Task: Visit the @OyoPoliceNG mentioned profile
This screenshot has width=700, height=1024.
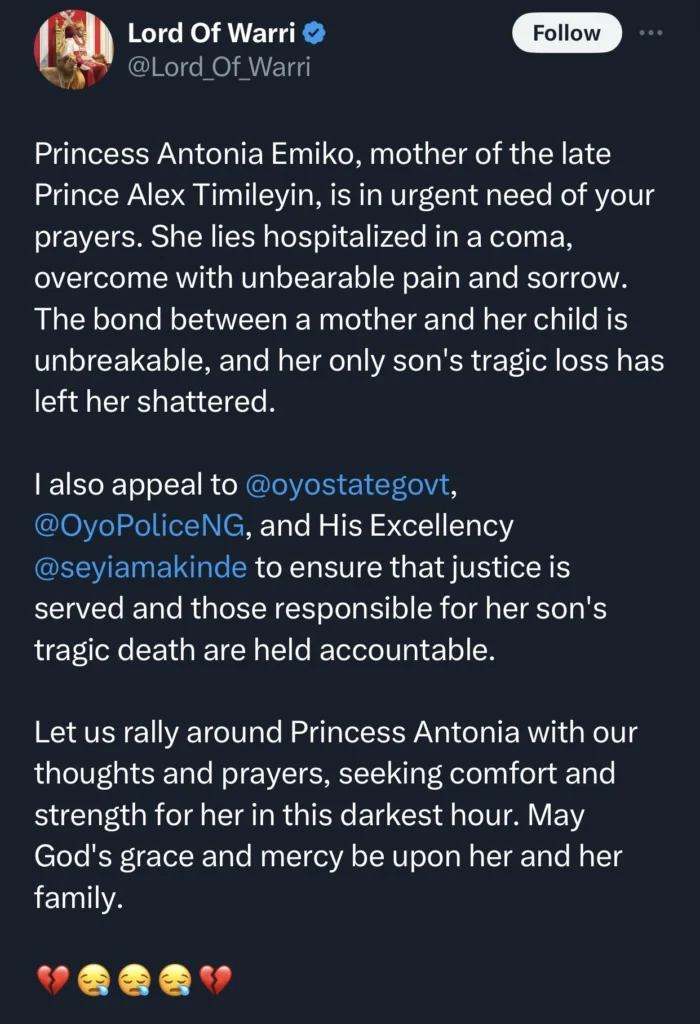Action: click(140, 525)
